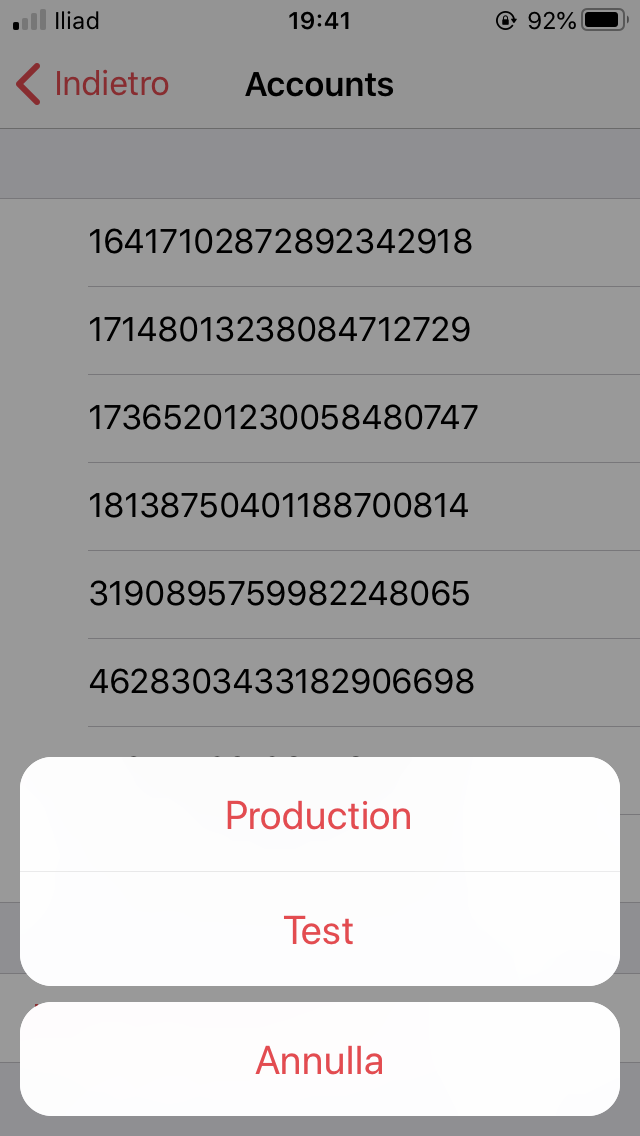640x1136 pixels.
Task: Choose the Production option
Action: [319, 815]
